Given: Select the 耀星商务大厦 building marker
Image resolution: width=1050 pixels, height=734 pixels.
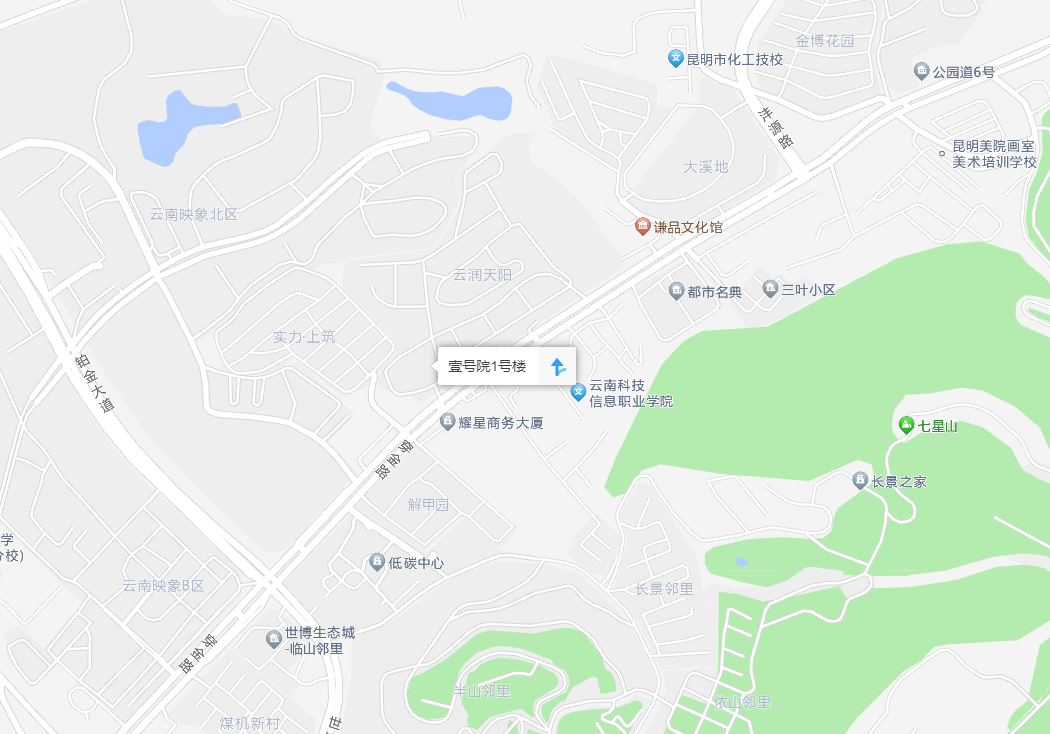Looking at the screenshot, I should click(x=448, y=423).
